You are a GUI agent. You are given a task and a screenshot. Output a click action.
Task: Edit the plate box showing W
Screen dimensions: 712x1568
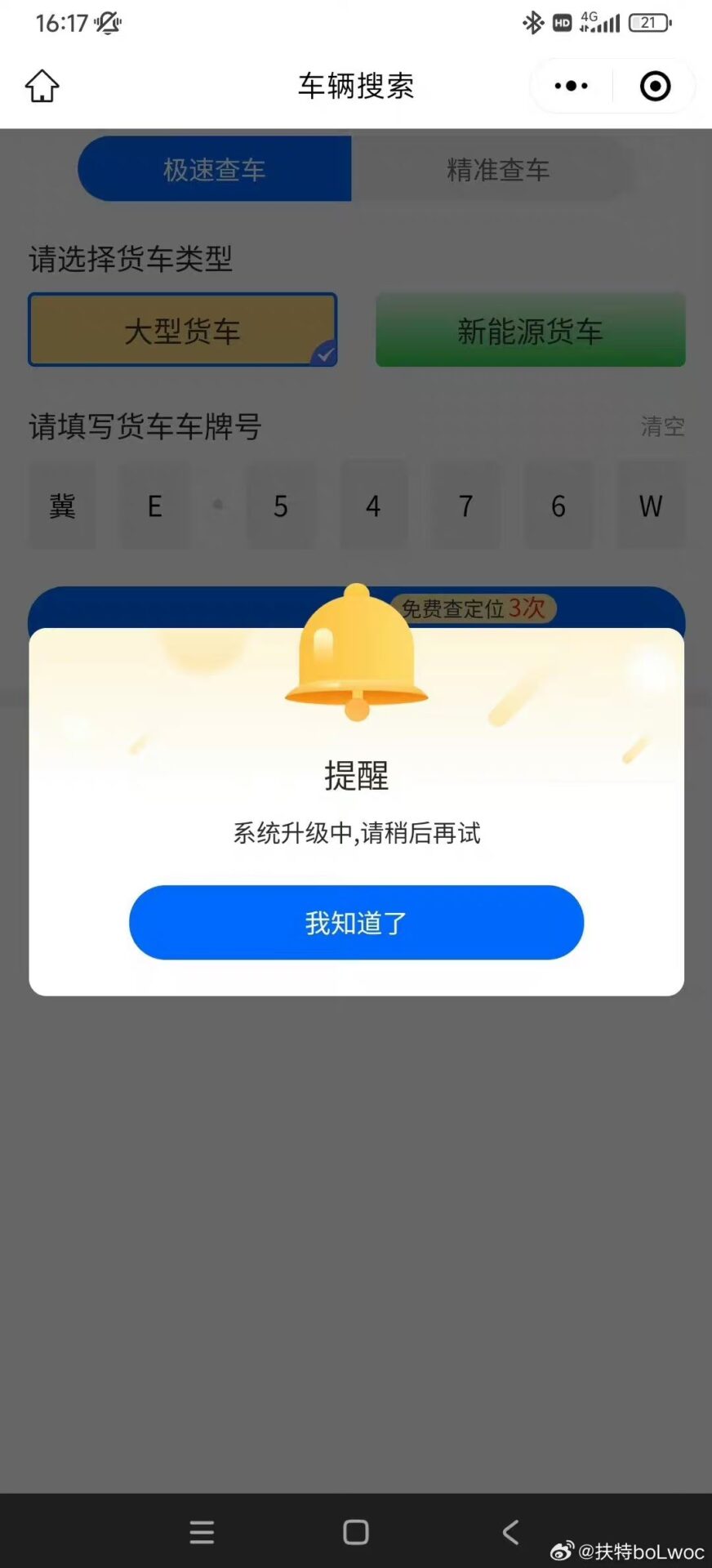[651, 506]
